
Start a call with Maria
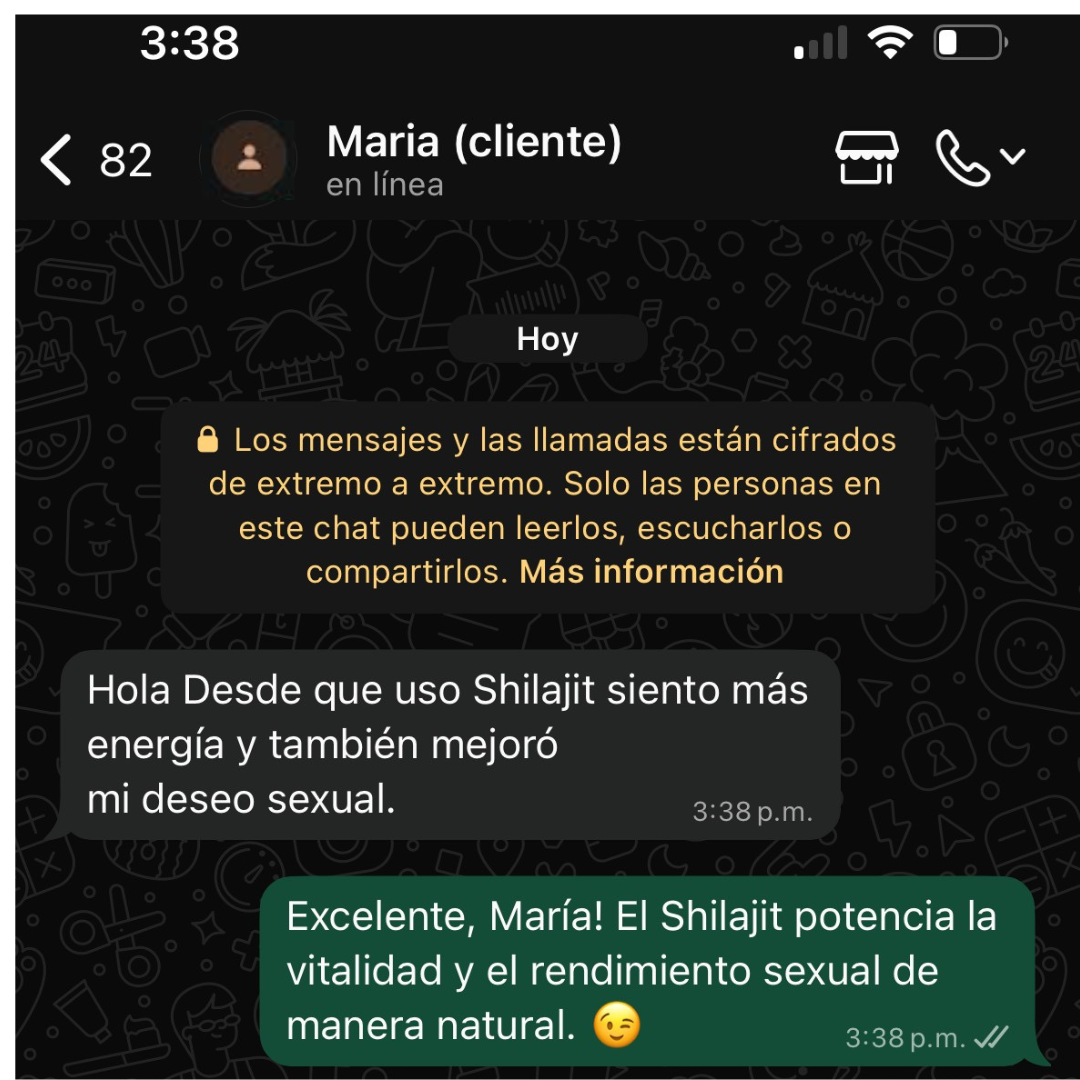[x=962, y=158]
